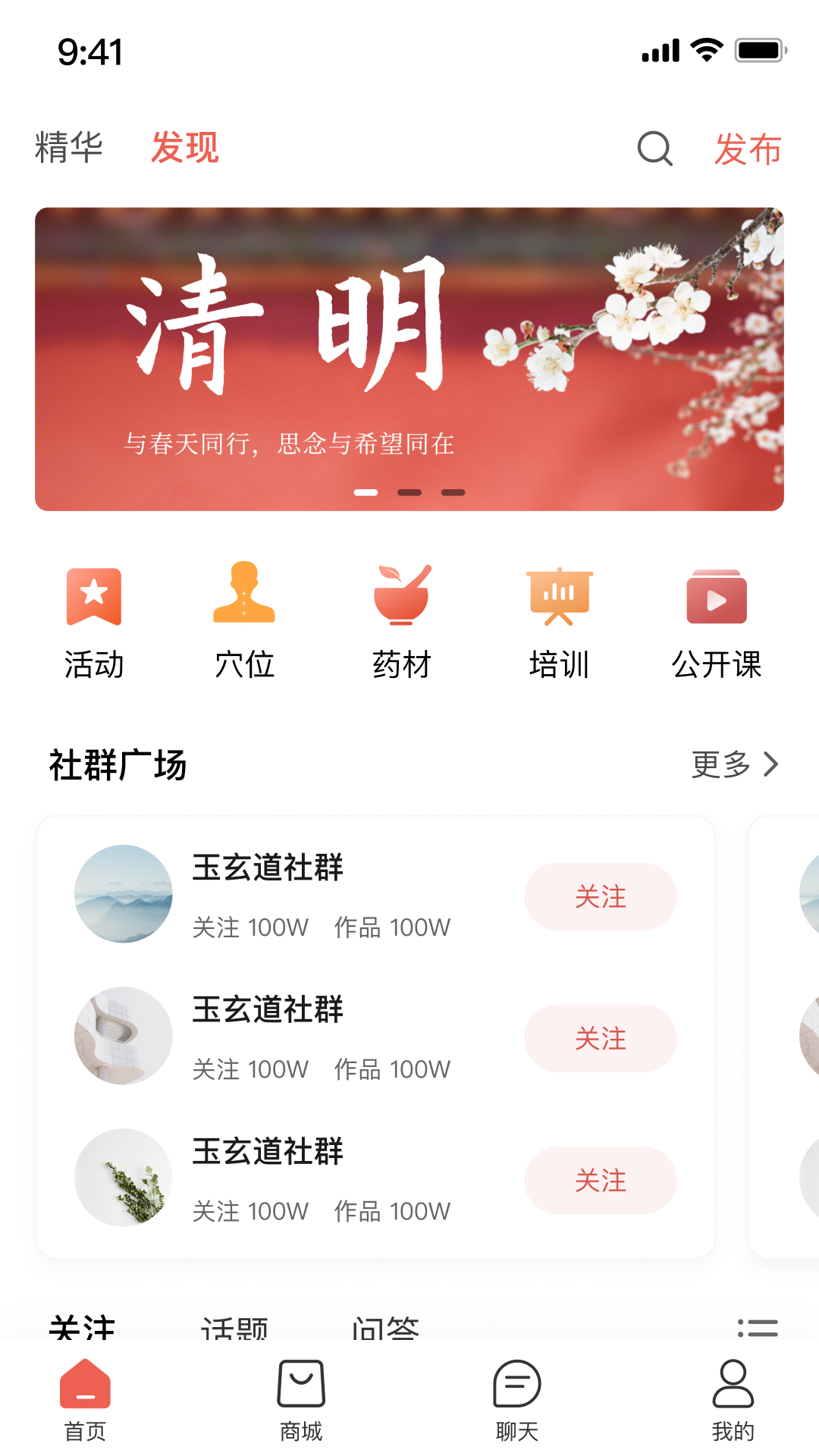Open the 清明 banner
819x1456 pixels.
(409, 359)
